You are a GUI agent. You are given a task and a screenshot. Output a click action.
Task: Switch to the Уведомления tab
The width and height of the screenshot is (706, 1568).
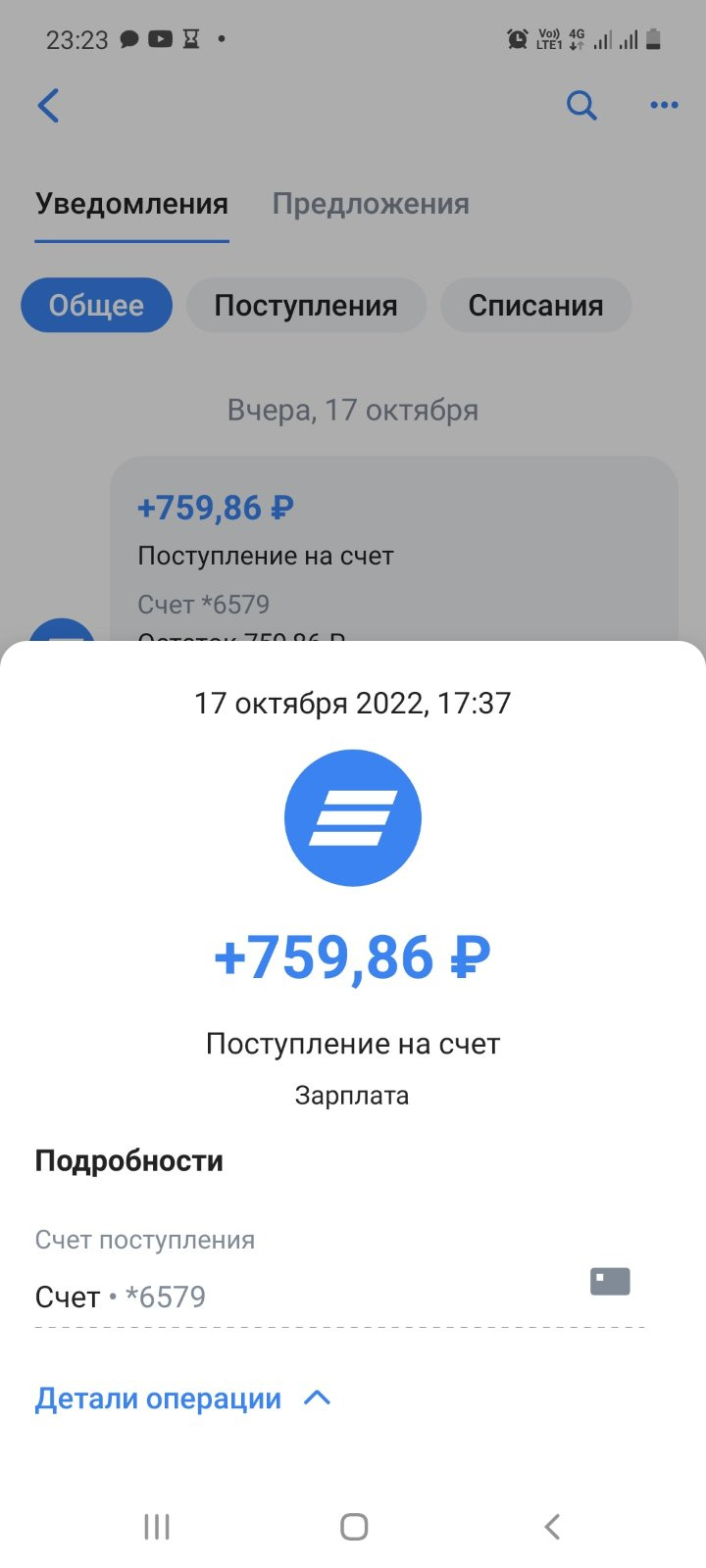(x=131, y=204)
